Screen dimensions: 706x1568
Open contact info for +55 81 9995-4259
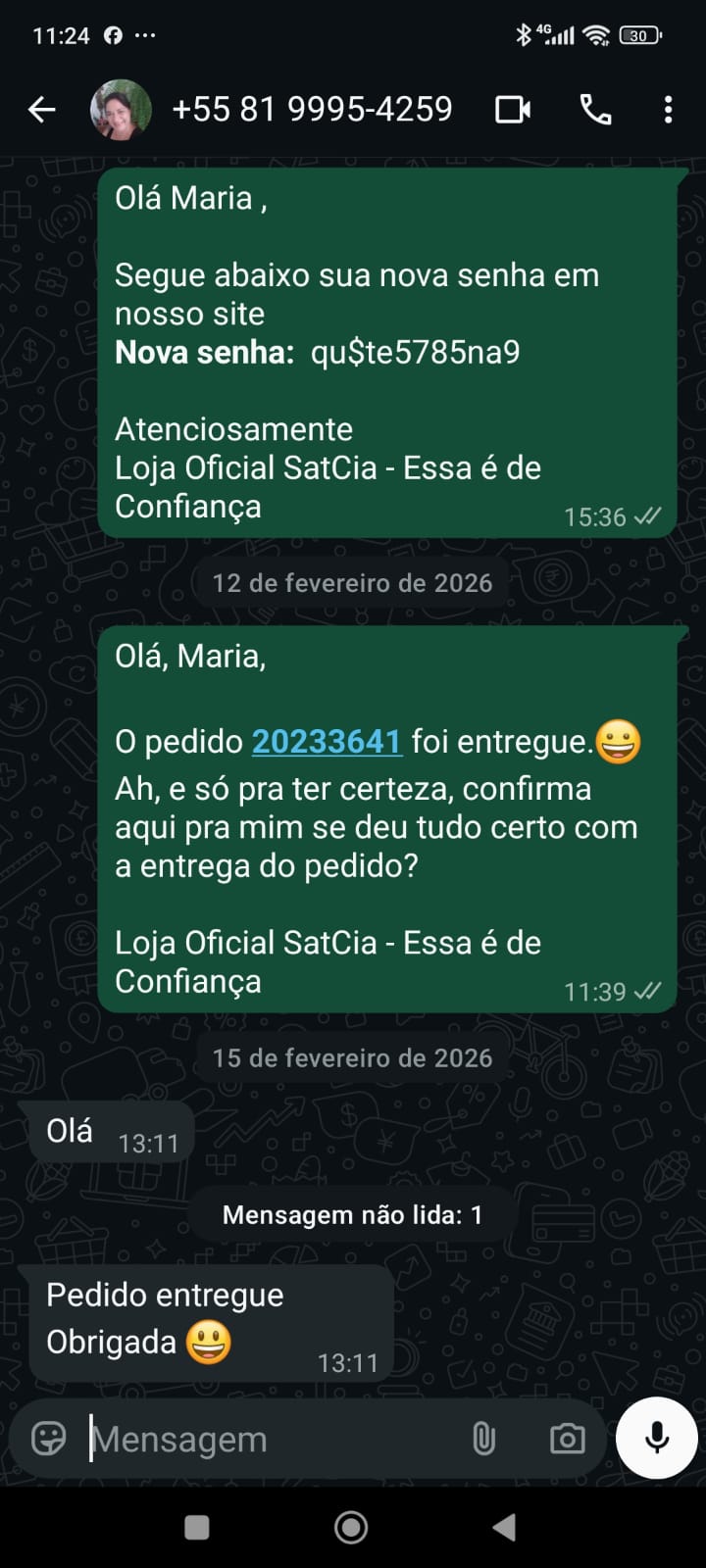click(312, 110)
